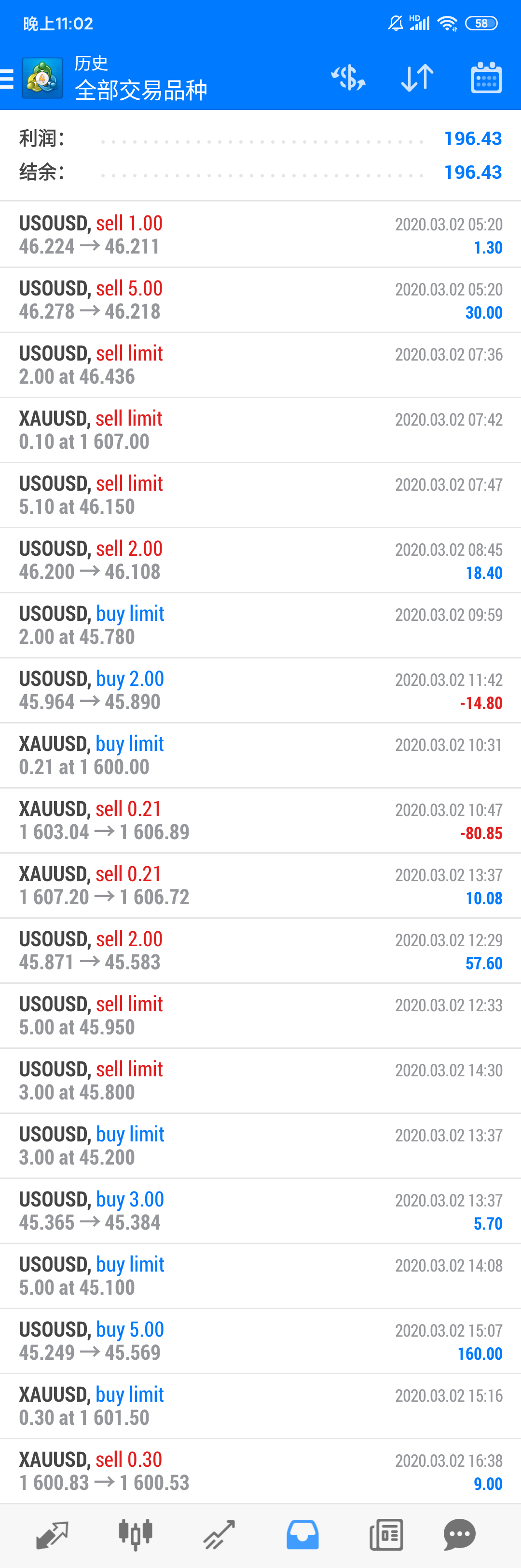Expand USOUSD buy limit at 45.200

[260, 1146]
